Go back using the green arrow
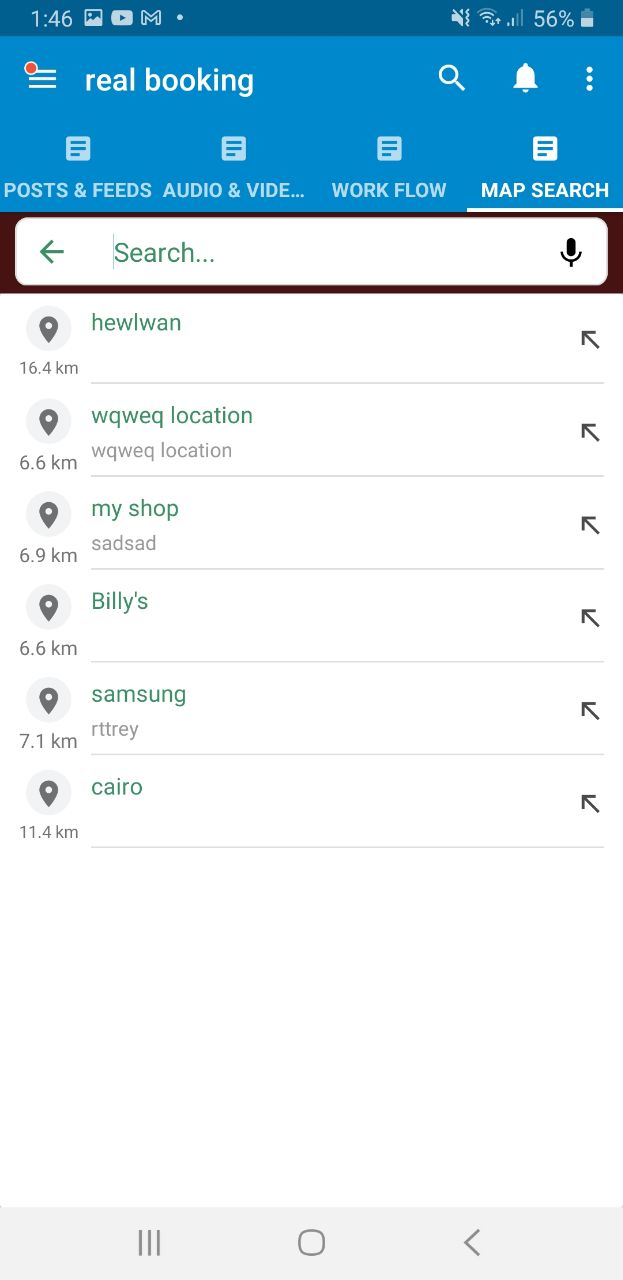Viewport: 623px width, 1280px height. click(52, 252)
